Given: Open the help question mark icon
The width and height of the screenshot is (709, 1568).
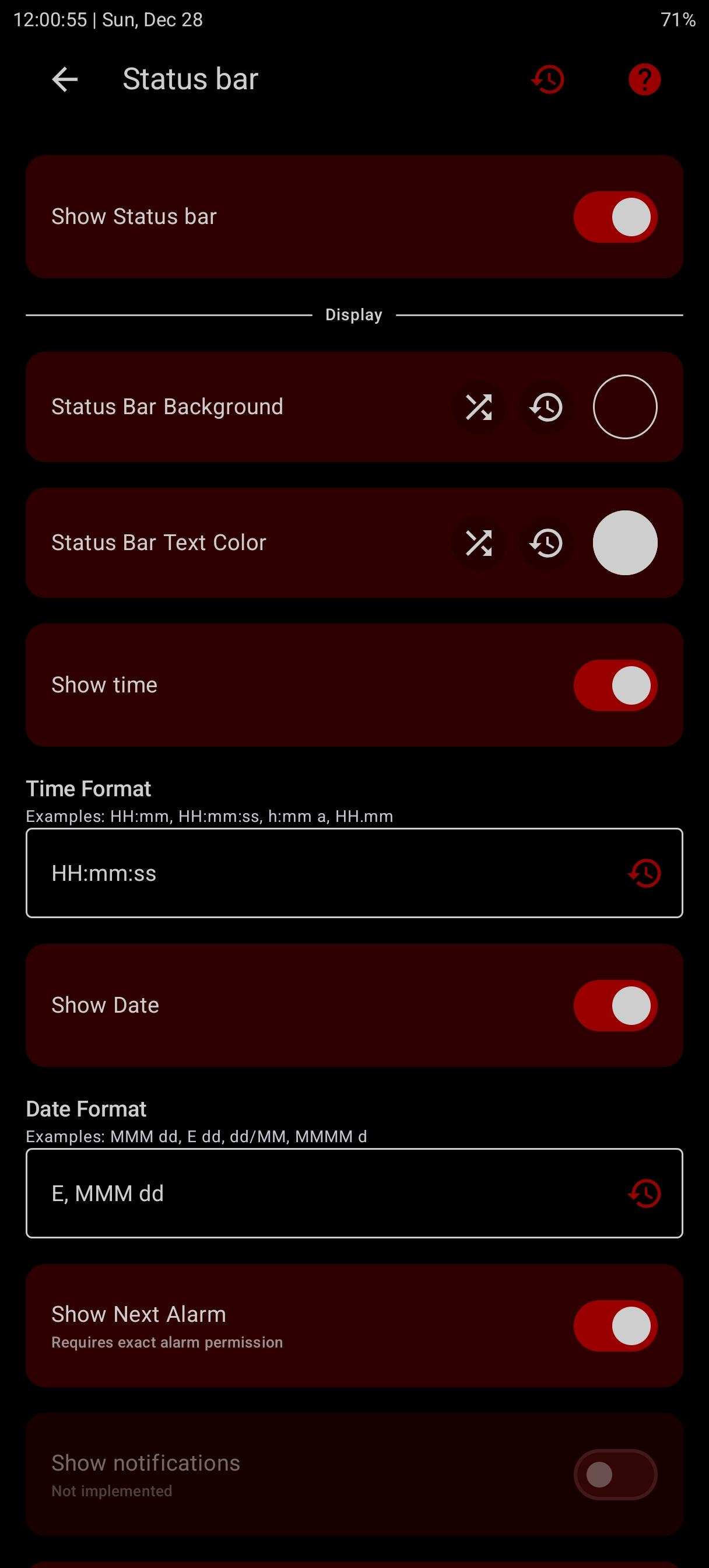Looking at the screenshot, I should (x=644, y=79).
